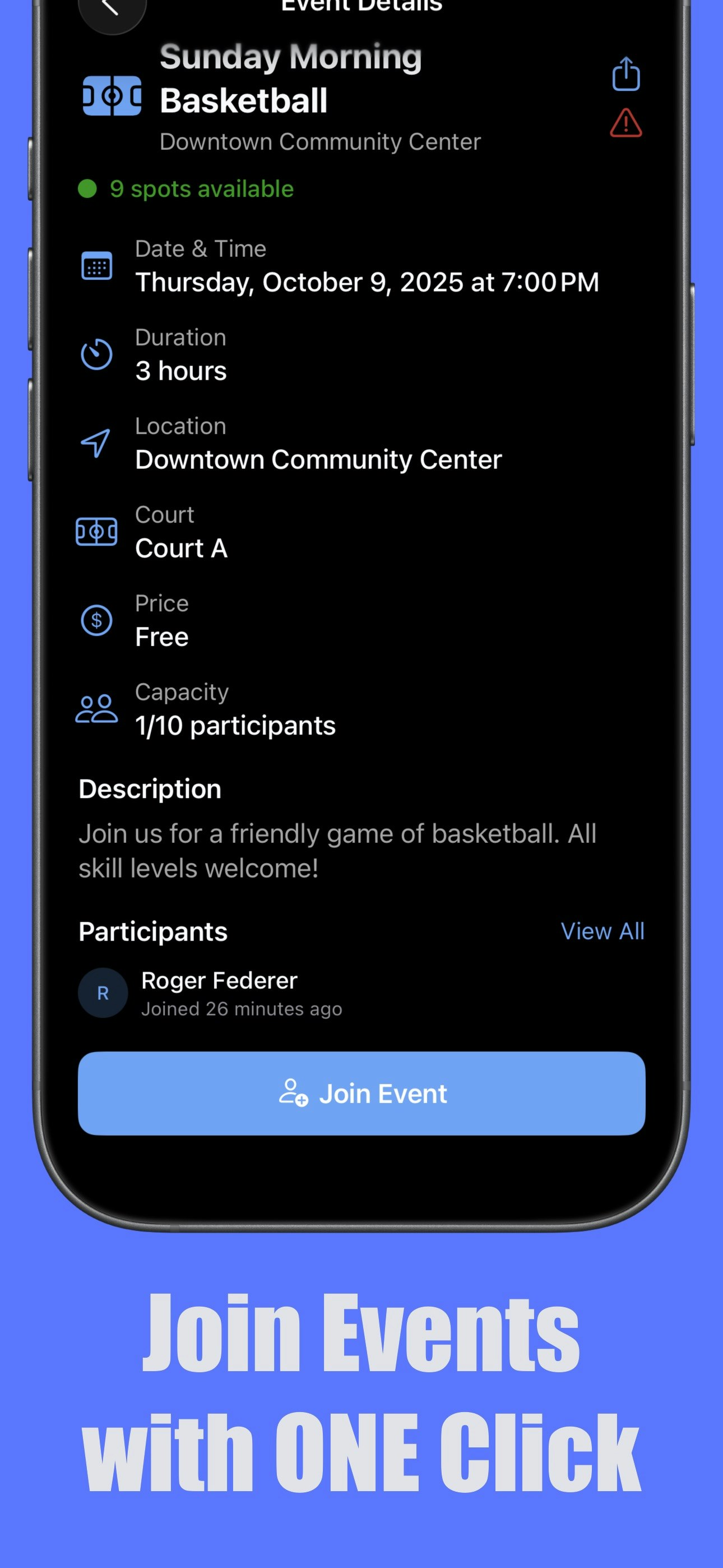Tap the court icon beside Court A
Image resolution: width=723 pixels, height=1568 pixels.
point(98,531)
